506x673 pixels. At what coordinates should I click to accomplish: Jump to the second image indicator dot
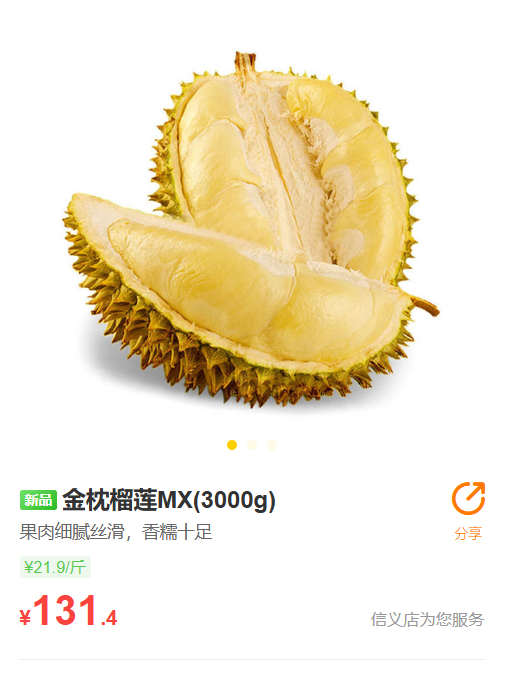pos(252,445)
